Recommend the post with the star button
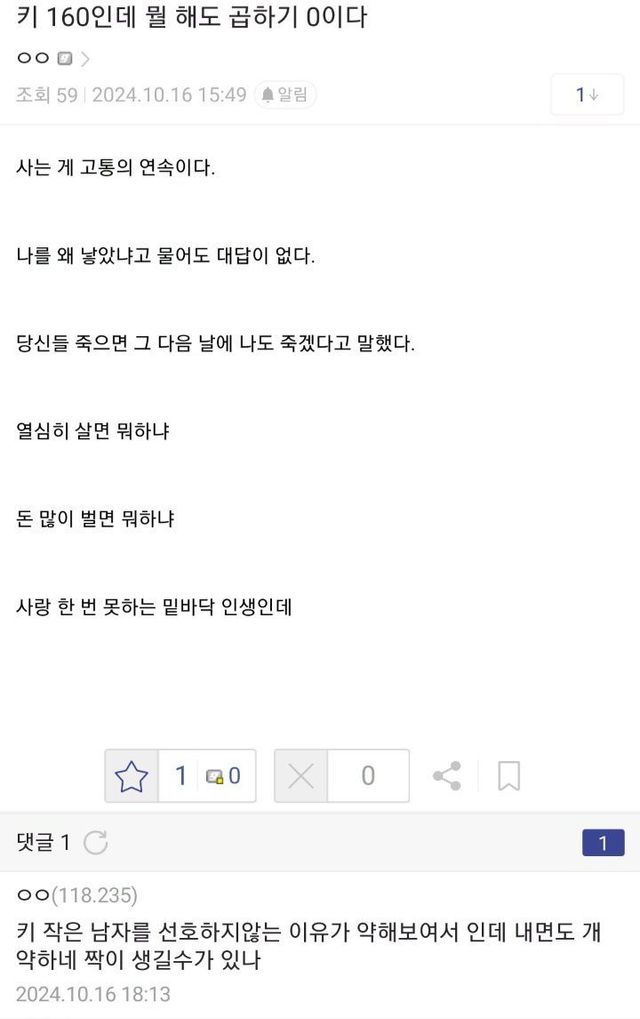This screenshot has width=640, height=1019. pos(132,776)
